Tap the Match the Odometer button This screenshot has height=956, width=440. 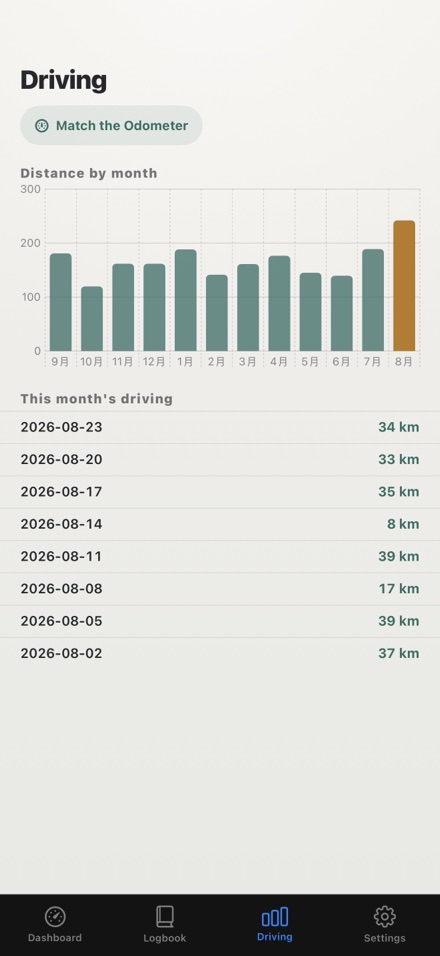pyautogui.click(x=111, y=126)
